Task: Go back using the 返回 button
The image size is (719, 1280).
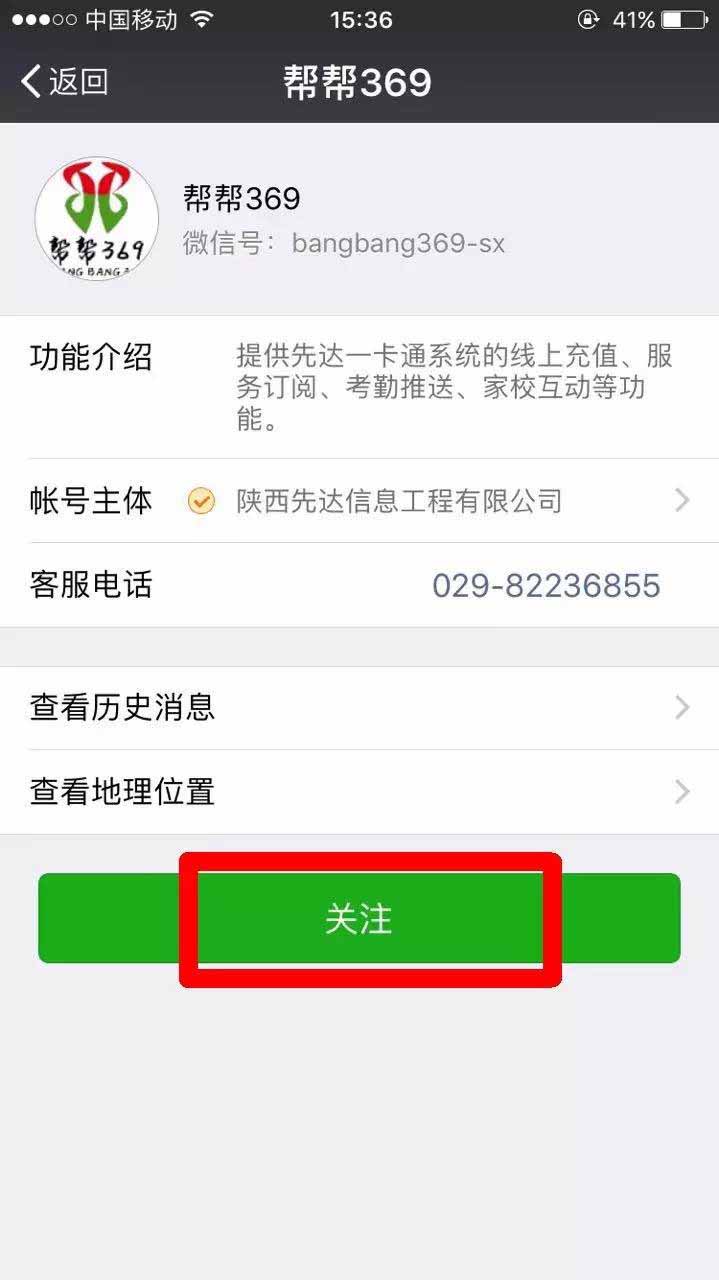Action: 64,81
